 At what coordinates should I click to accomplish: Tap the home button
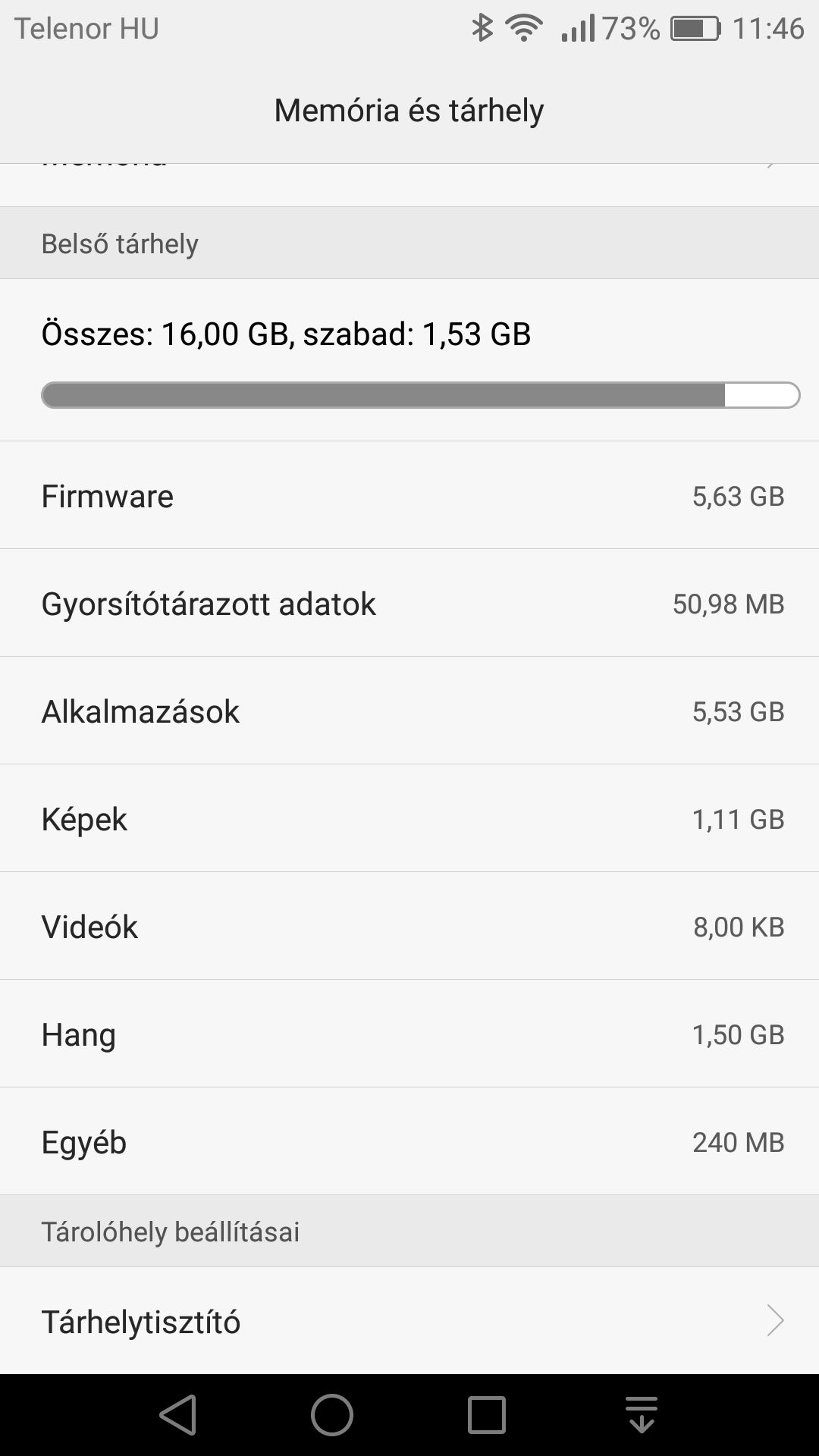pyautogui.click(x=332, y=1415)
